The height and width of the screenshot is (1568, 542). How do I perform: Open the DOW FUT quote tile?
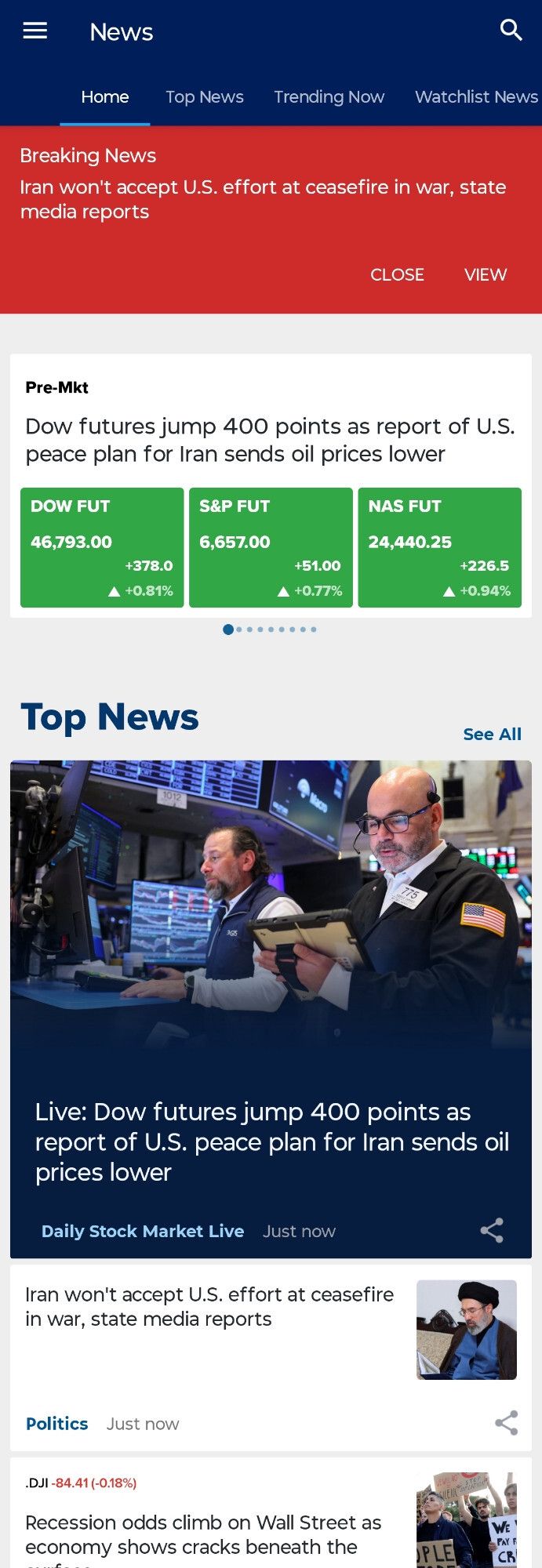(102, 547)
